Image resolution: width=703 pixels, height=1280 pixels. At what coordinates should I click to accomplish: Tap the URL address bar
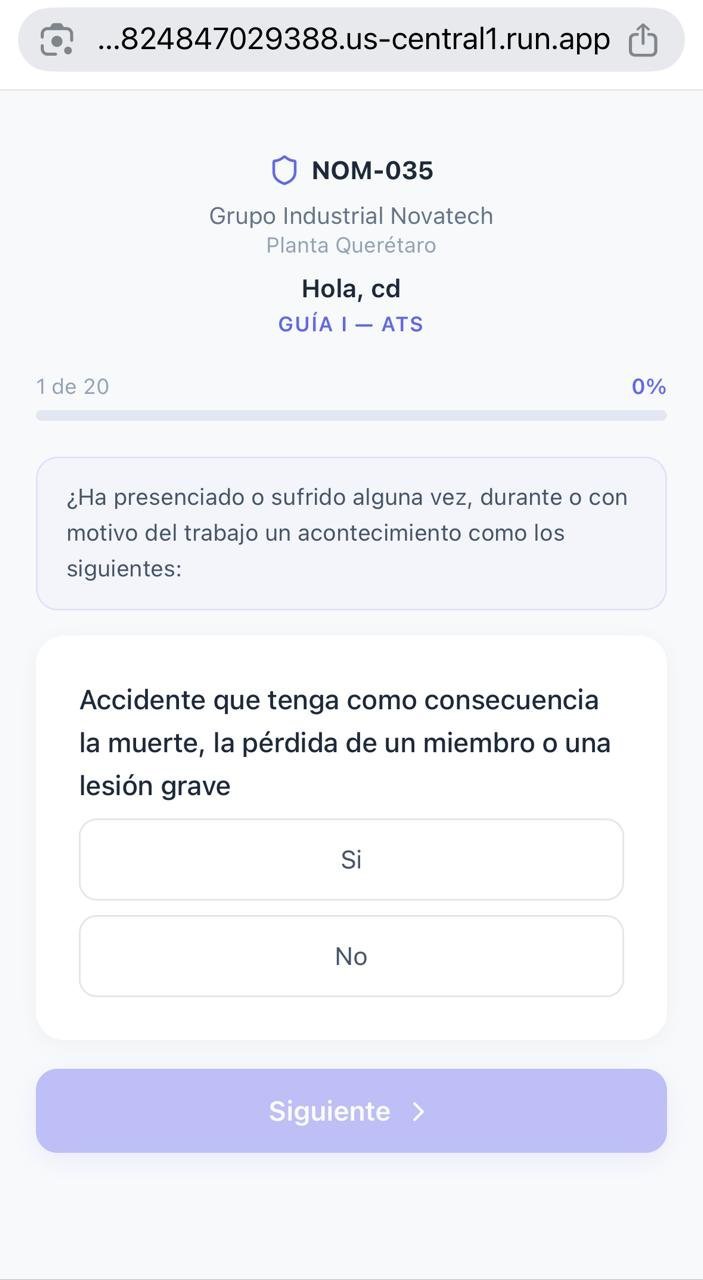coord(352,40)
